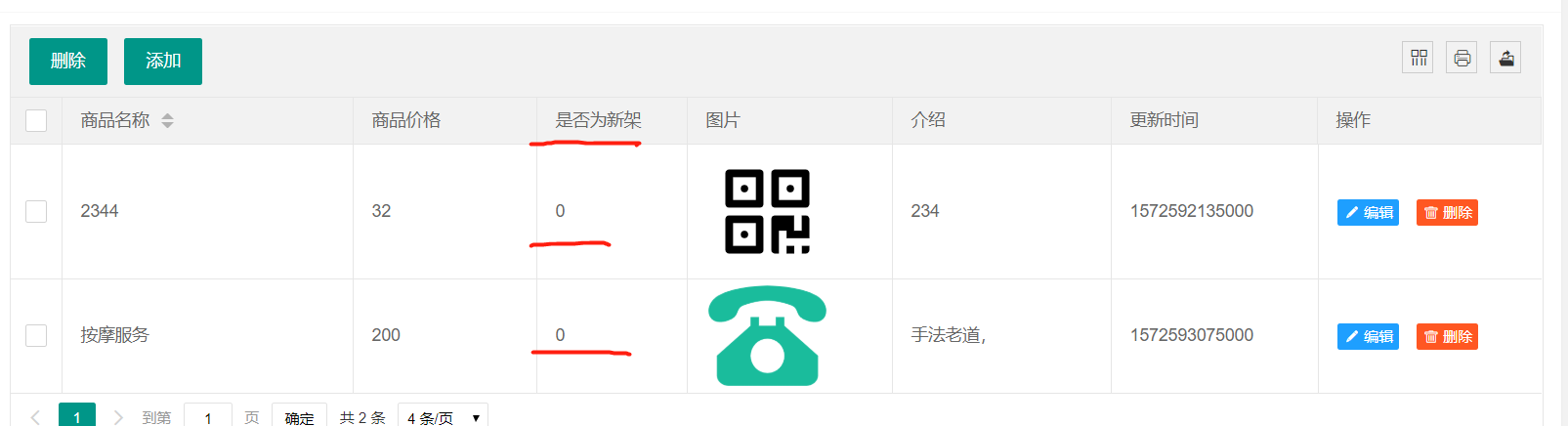Screen dimensions: 1568x426
Task: Delete the 2344 product row
Action: [x=1447, y=212]
